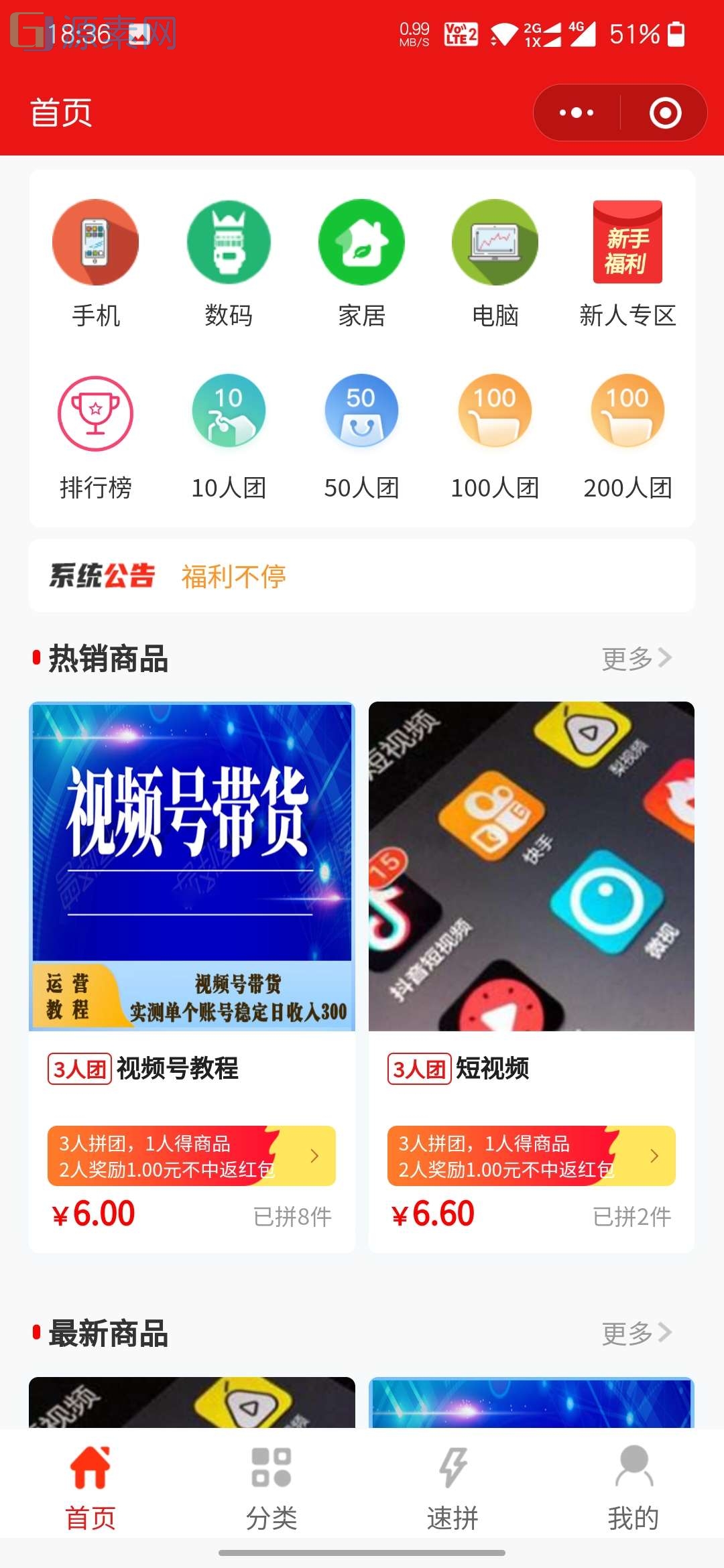Viewport: 724px width, 1568px height.
Task: Open the 家居 category icon
Action: [361, 243]
